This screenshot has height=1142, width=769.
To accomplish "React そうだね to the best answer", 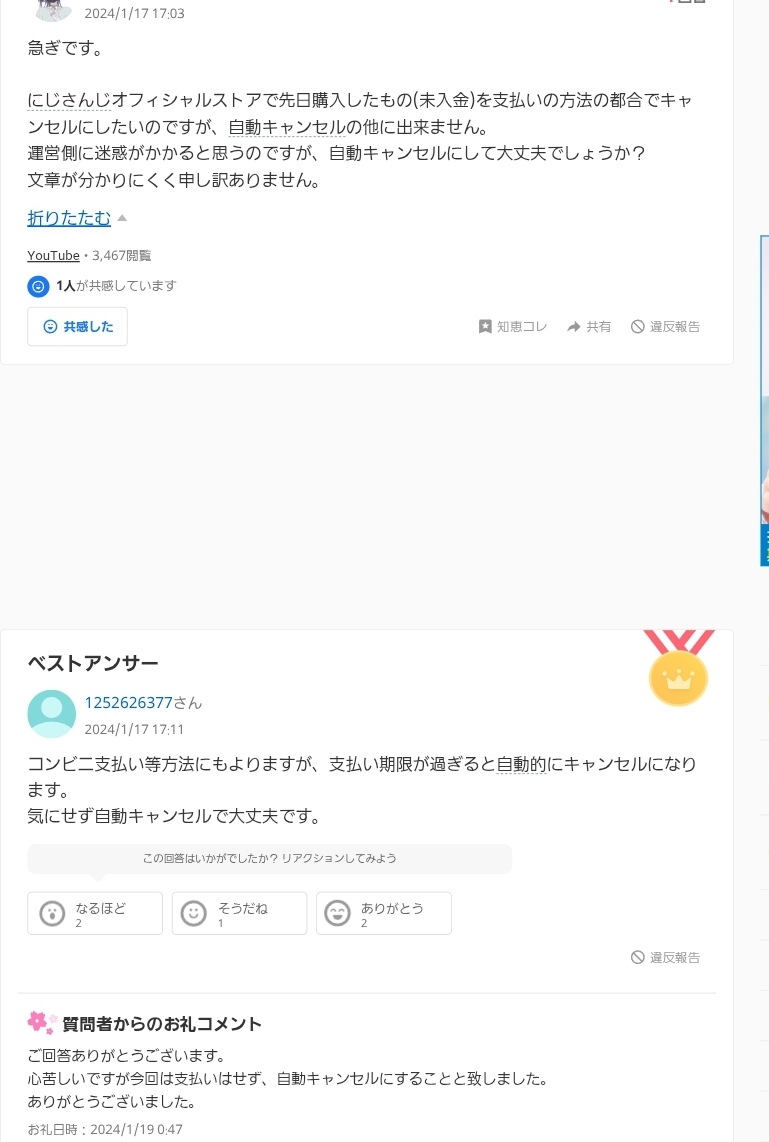I will [239, 913].
